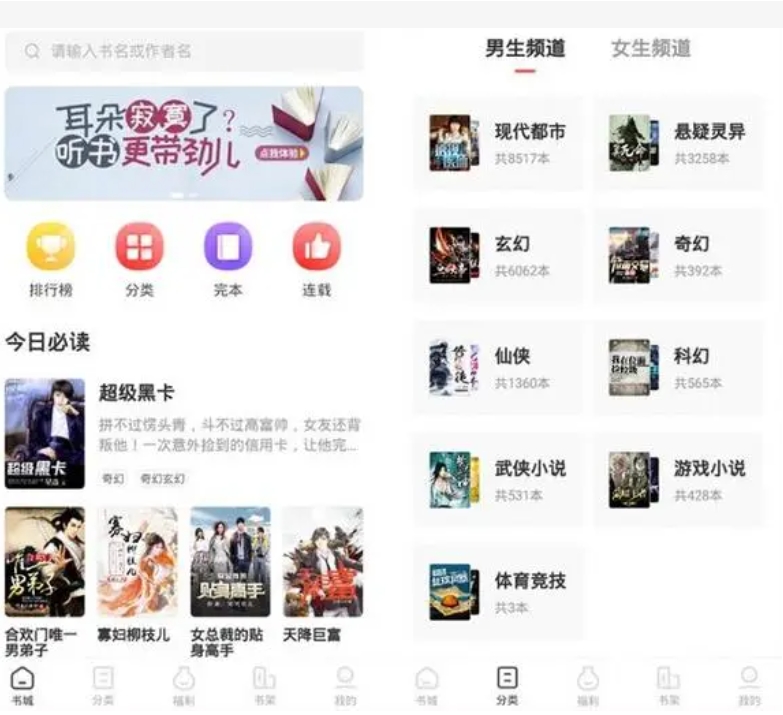Open the book title or author search box
The width and height of the screenshot is (783, 715).
185,51
